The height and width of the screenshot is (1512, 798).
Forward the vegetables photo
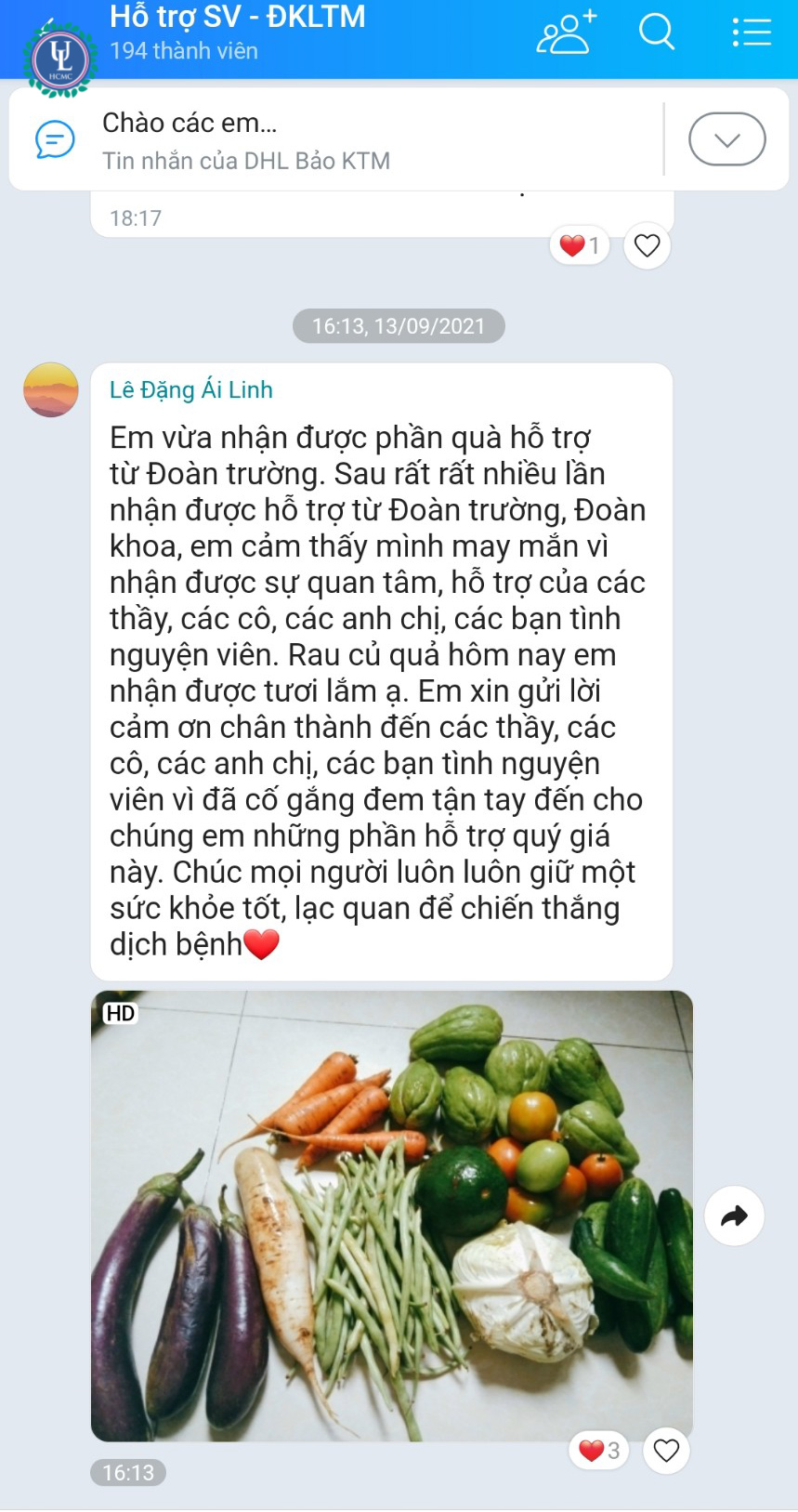735,1216
